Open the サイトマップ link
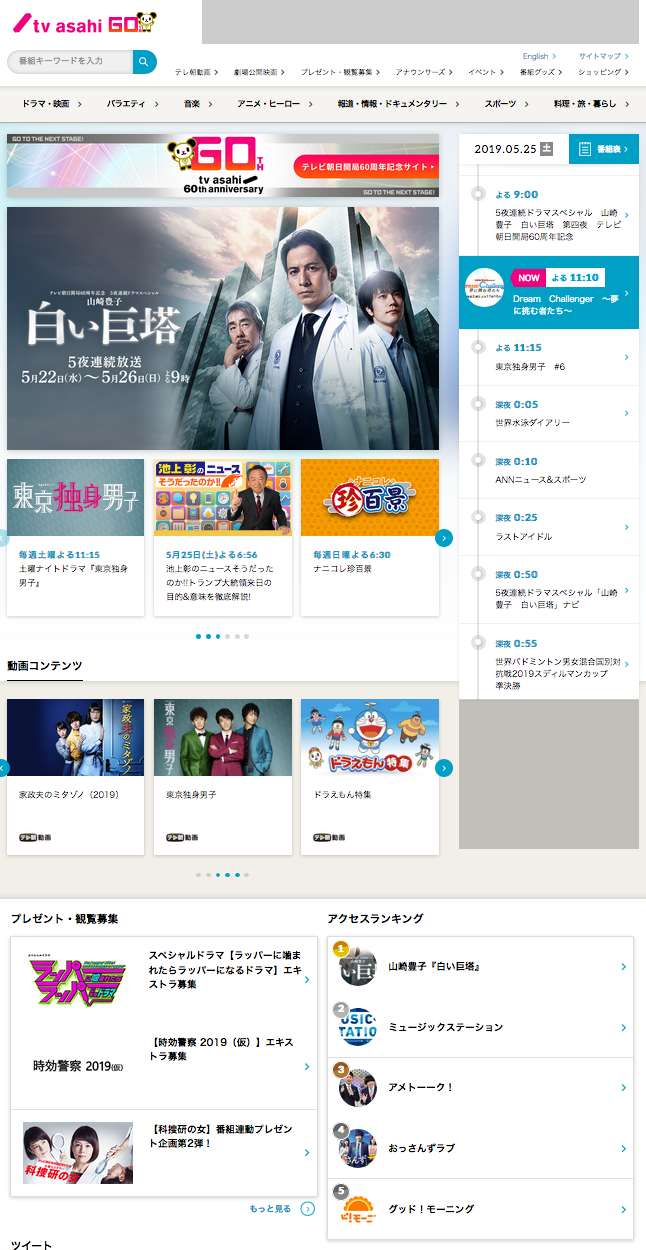This screenshot has width=646, height=1250. point(602,56)
